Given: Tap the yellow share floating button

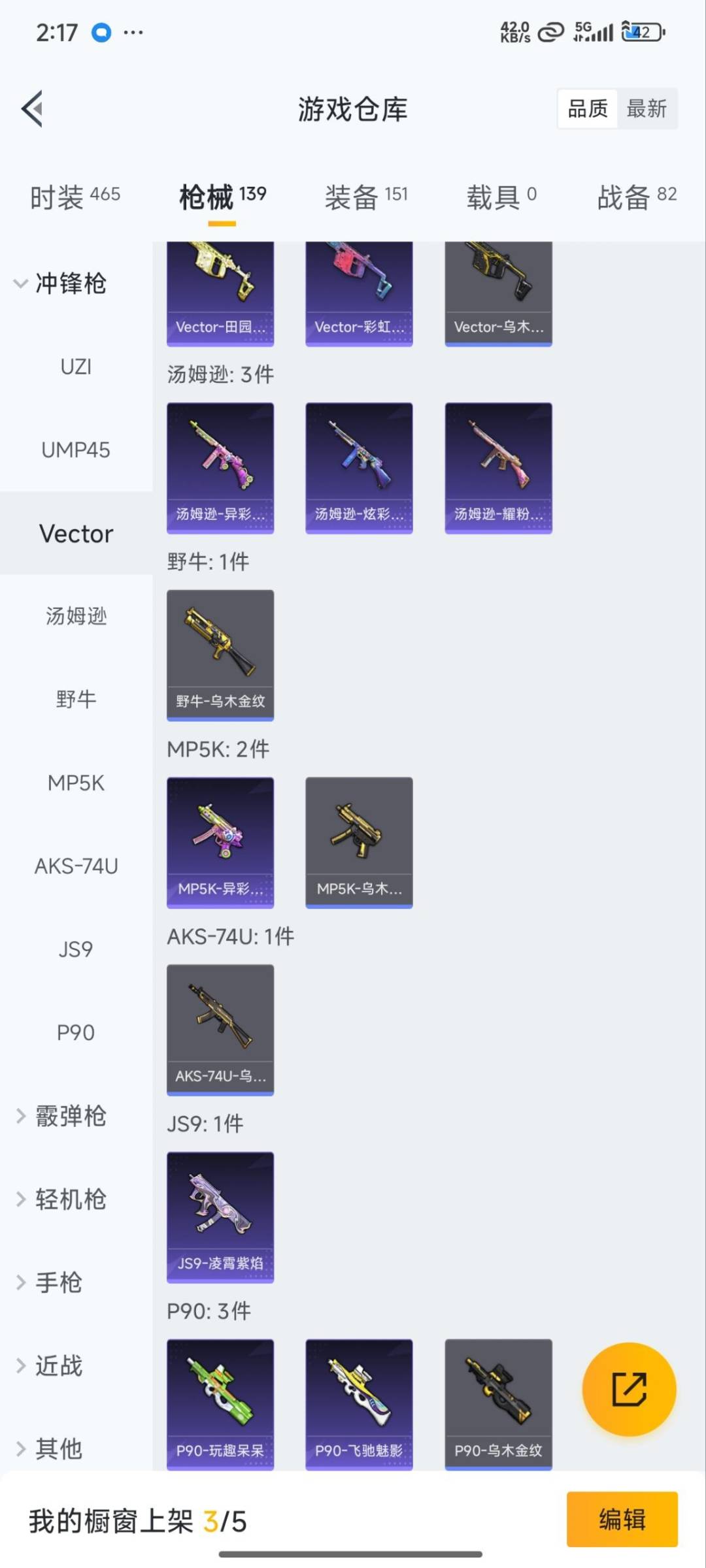Looking at the screenshot, I should (629, 1390).
